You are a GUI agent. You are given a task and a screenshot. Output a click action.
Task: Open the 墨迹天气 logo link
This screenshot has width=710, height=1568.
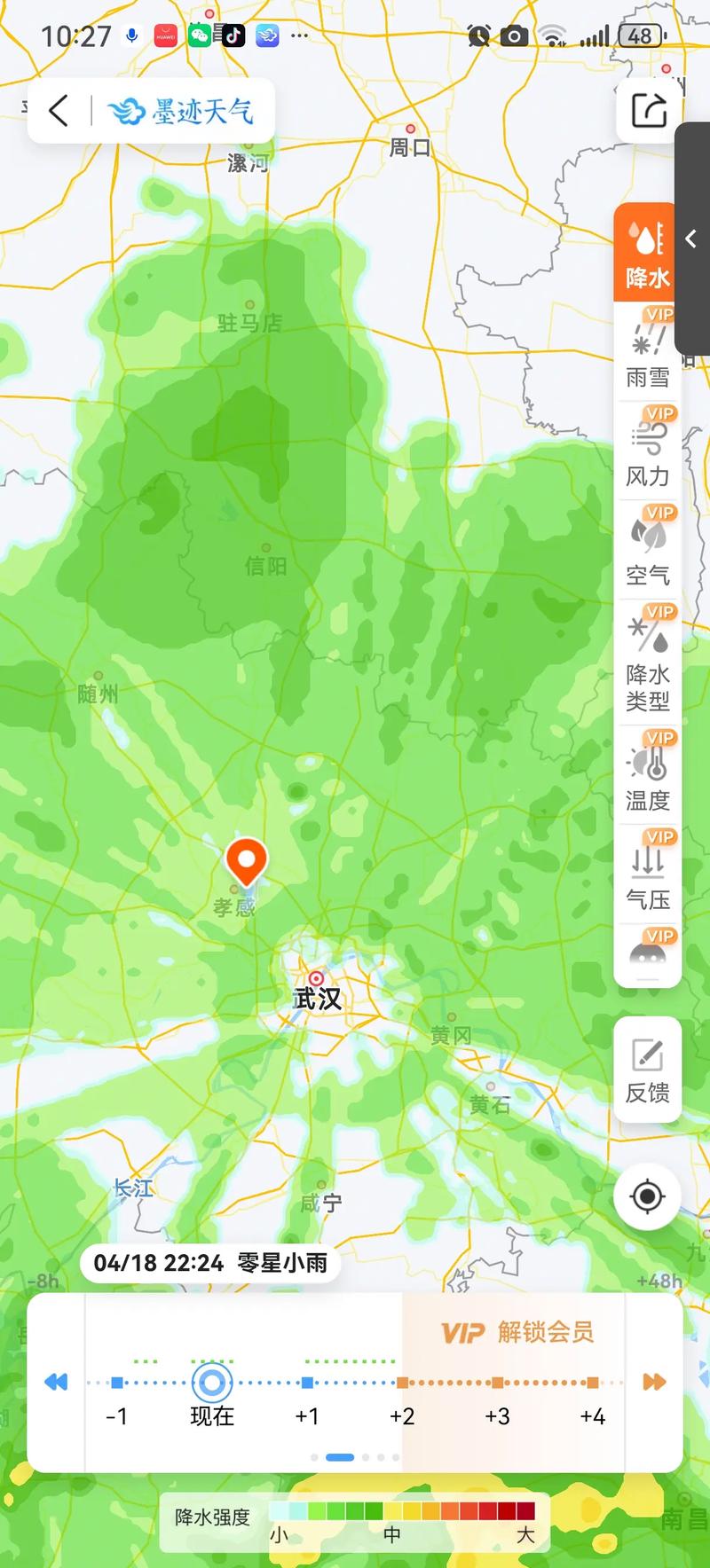(184, 110)
